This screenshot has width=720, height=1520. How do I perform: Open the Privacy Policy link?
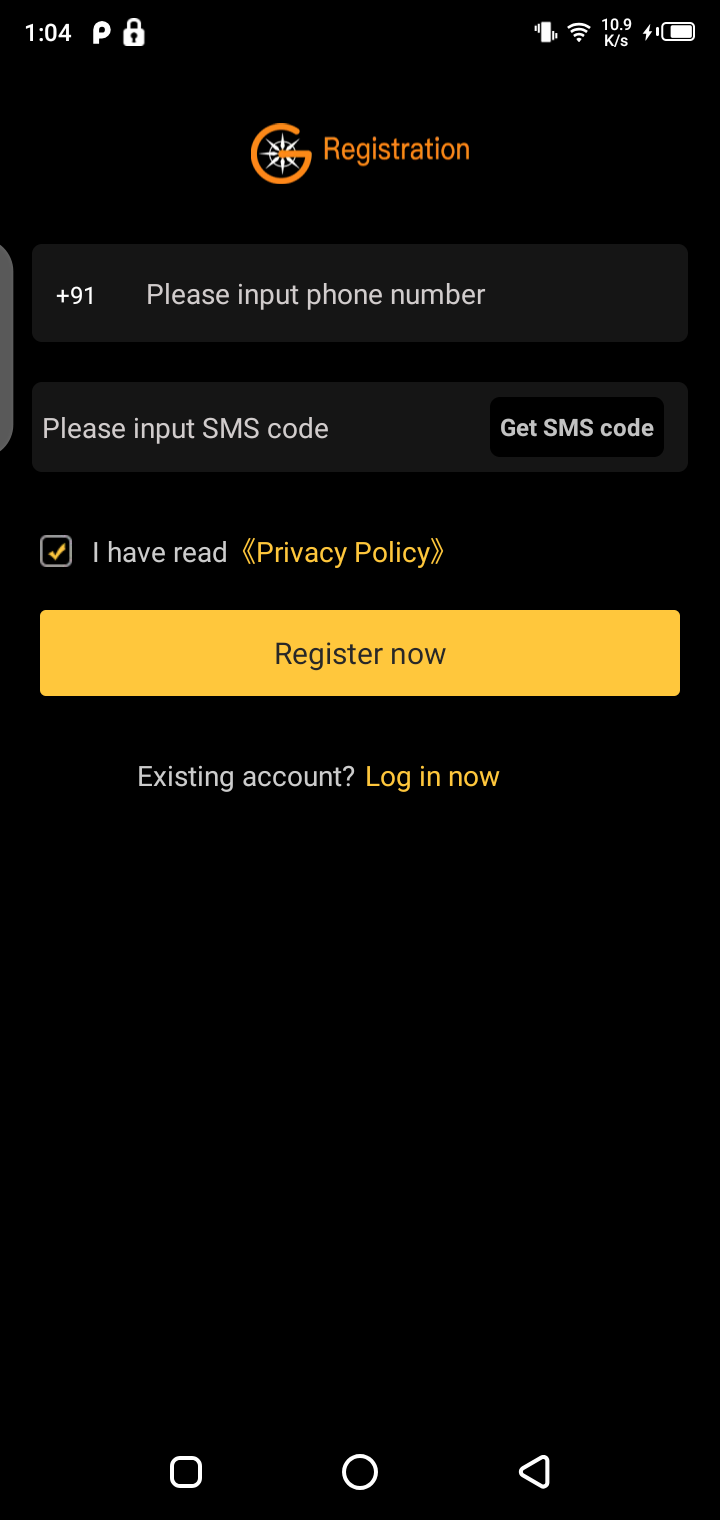tap(343, 553)
